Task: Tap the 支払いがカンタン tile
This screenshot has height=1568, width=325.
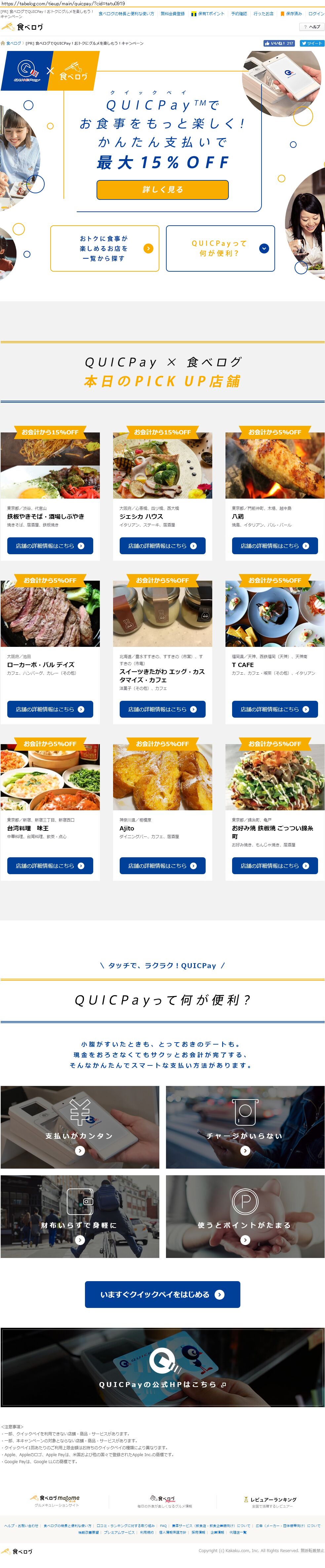Action: (80, 1127)
